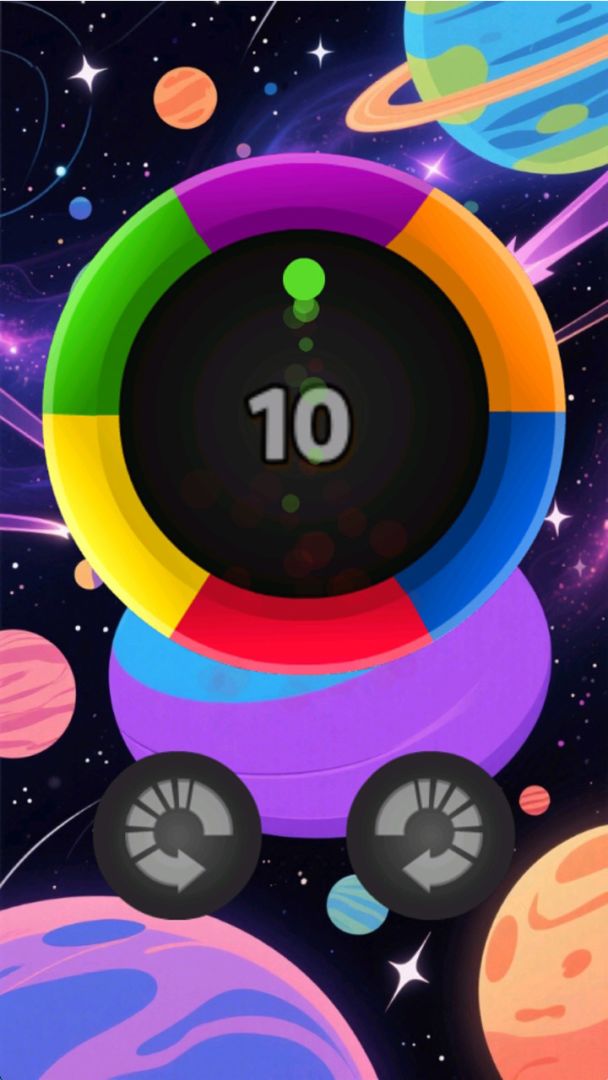Rotate the color wheel counter-clockwise
608x1080 pixels.
click(x=178, y=835)
